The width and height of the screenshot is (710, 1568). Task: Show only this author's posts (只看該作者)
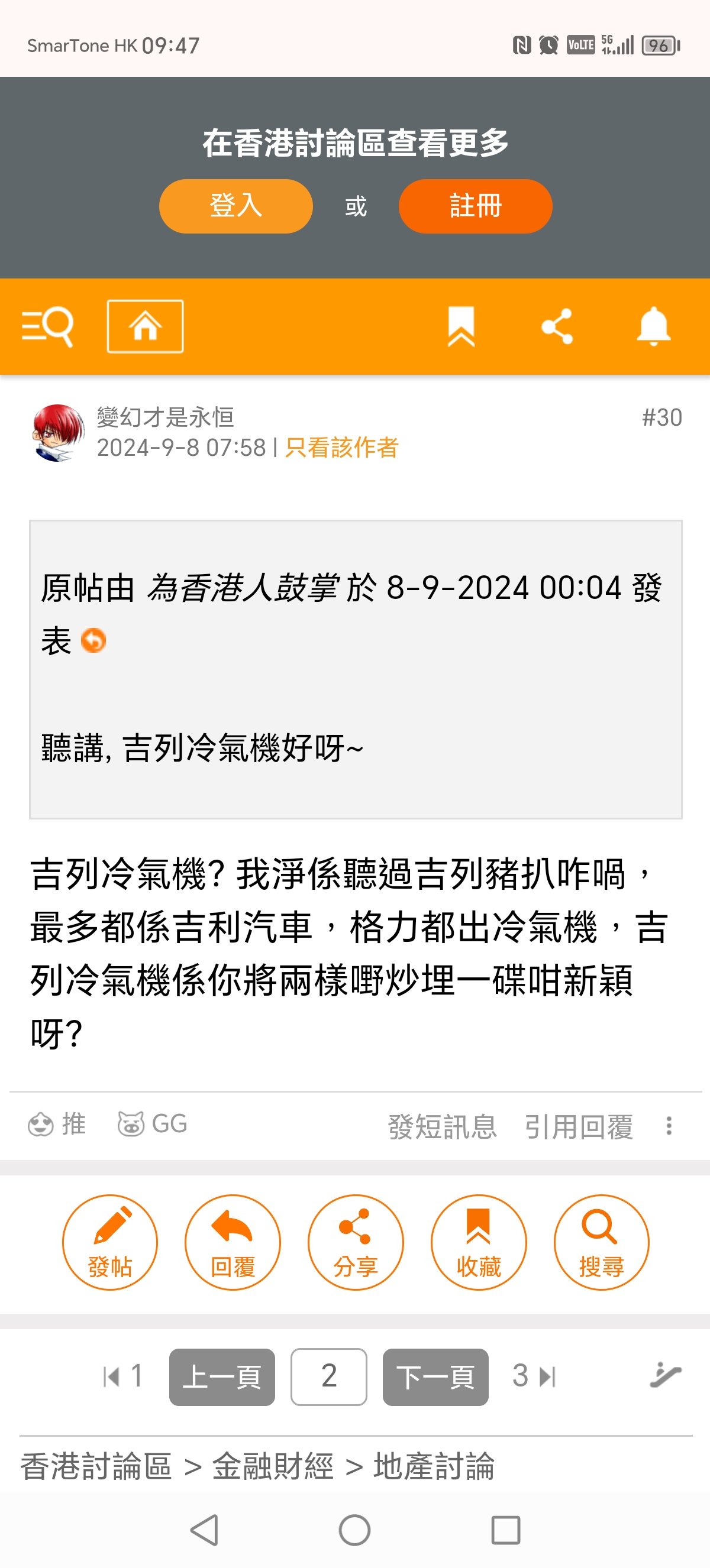[x=341, y=448]
